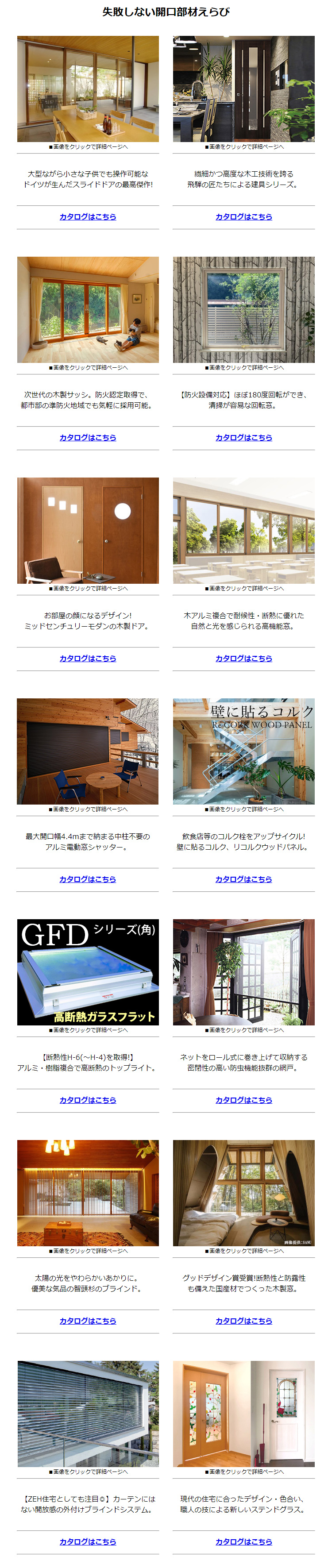
Task: Open the Hida craftsmen joinery series image
Action: pyautogui.click(x=243, y=89)
